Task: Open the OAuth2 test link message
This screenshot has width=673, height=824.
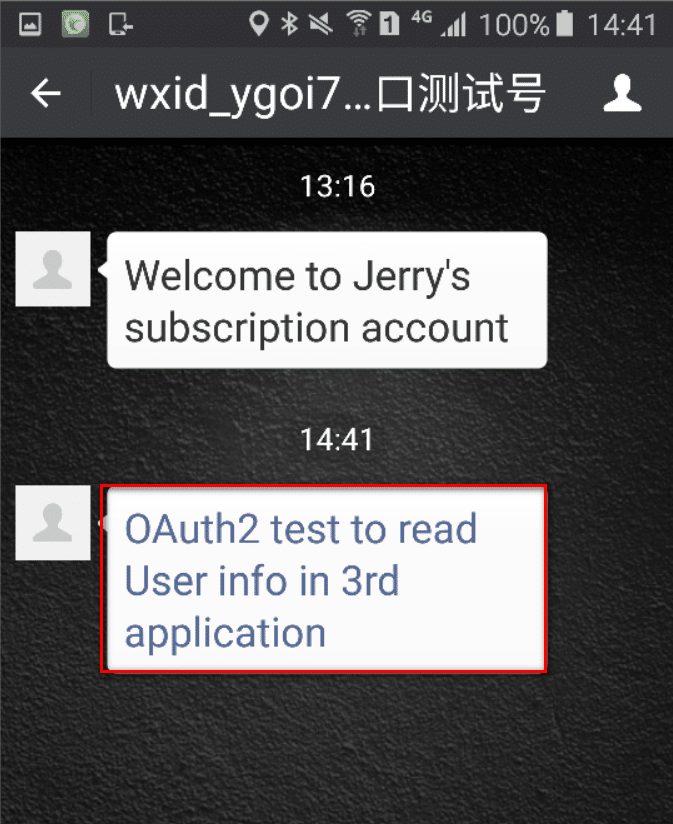Action: pos(324,580)
